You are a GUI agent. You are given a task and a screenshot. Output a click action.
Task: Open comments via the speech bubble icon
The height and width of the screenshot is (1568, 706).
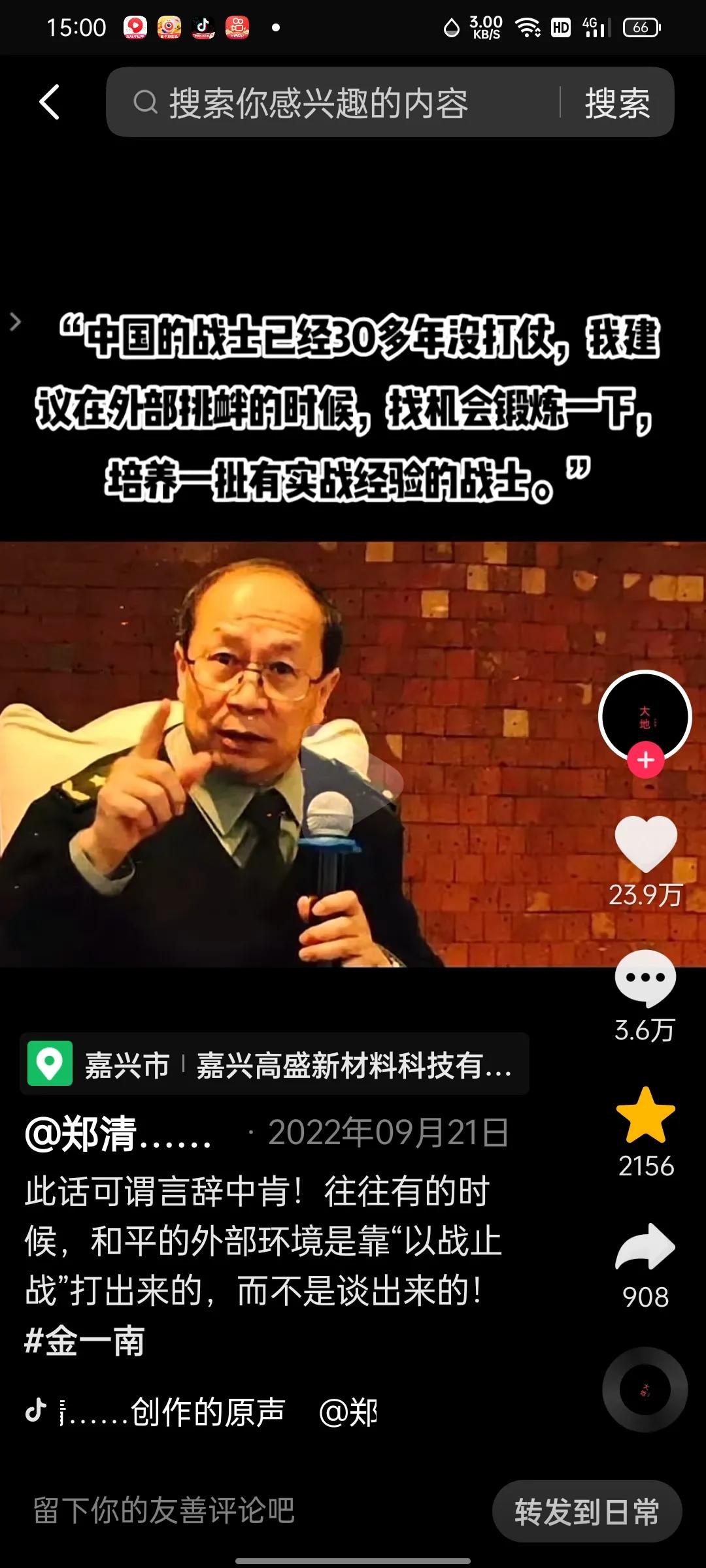pyautogui.click(x=645, y=976)
